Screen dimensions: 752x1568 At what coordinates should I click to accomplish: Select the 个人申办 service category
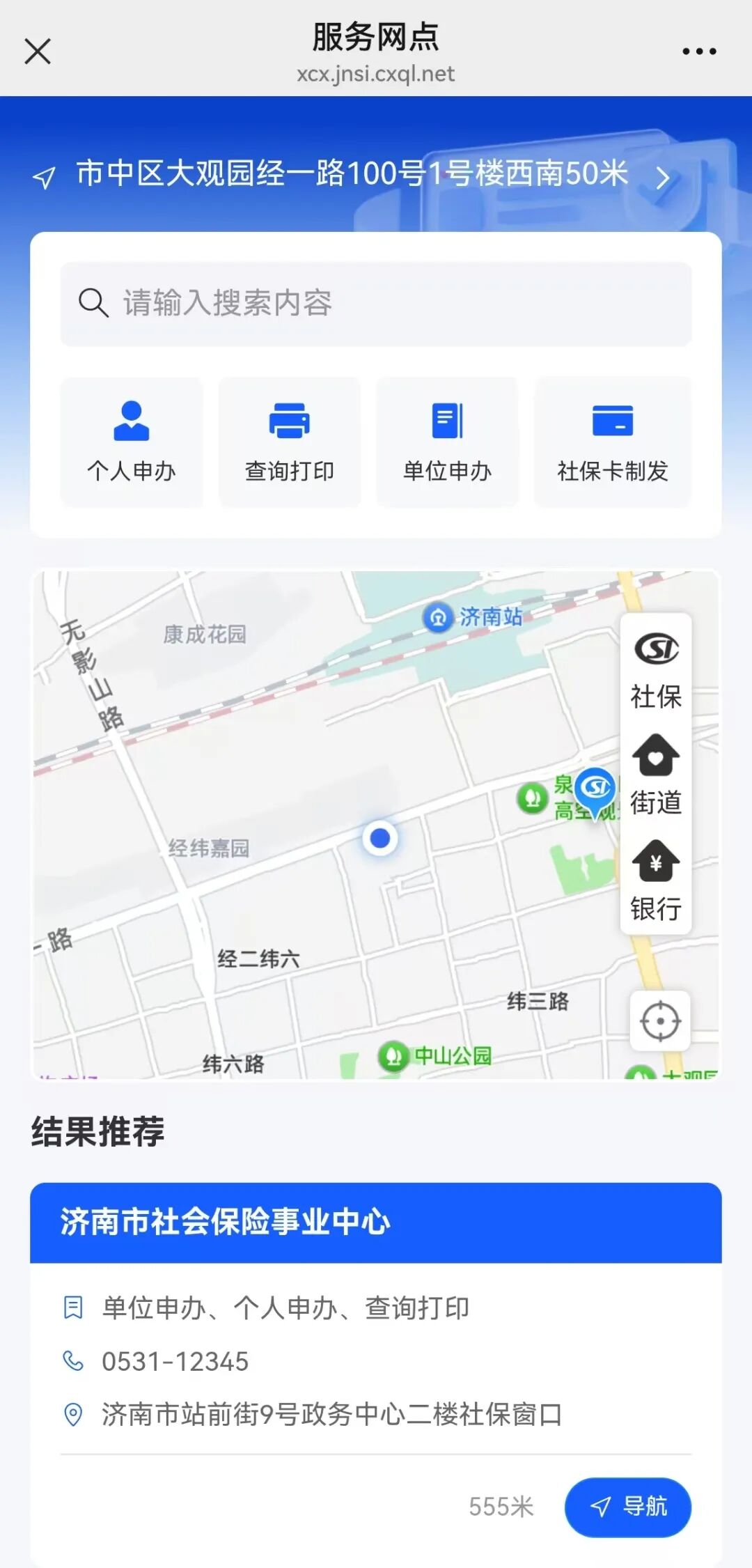[x=132, y=442]
